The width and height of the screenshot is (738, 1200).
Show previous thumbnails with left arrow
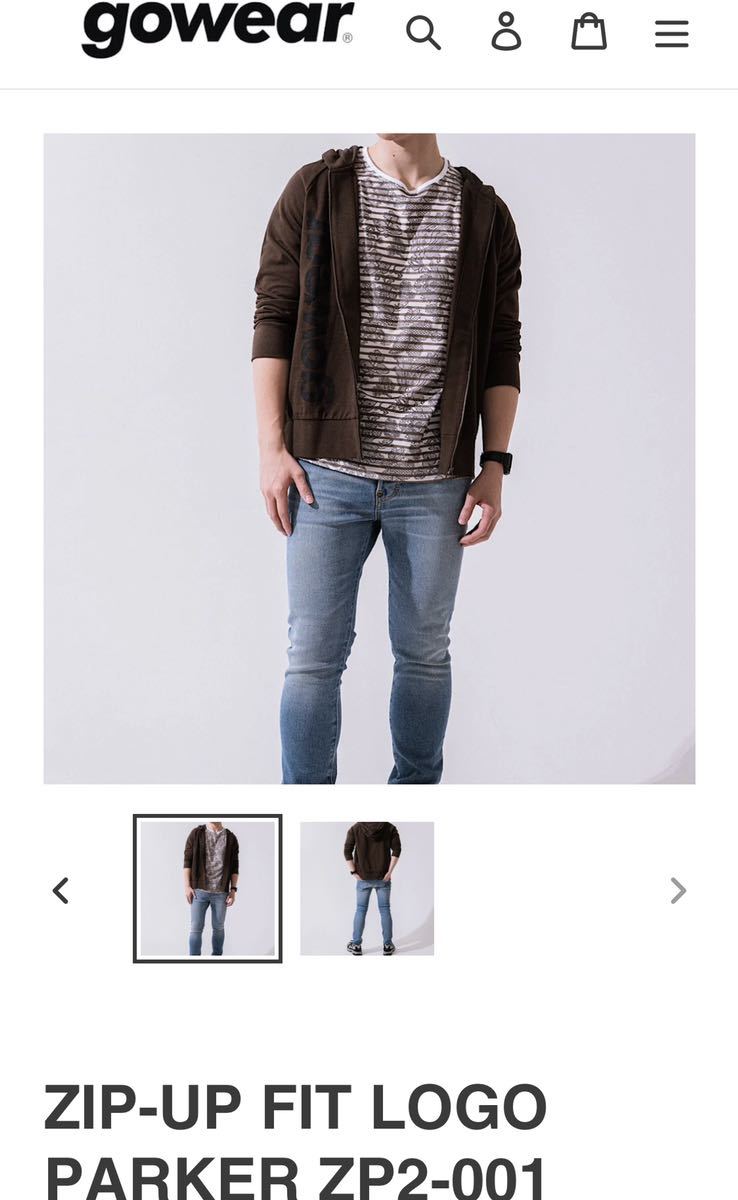coord(61,890)
